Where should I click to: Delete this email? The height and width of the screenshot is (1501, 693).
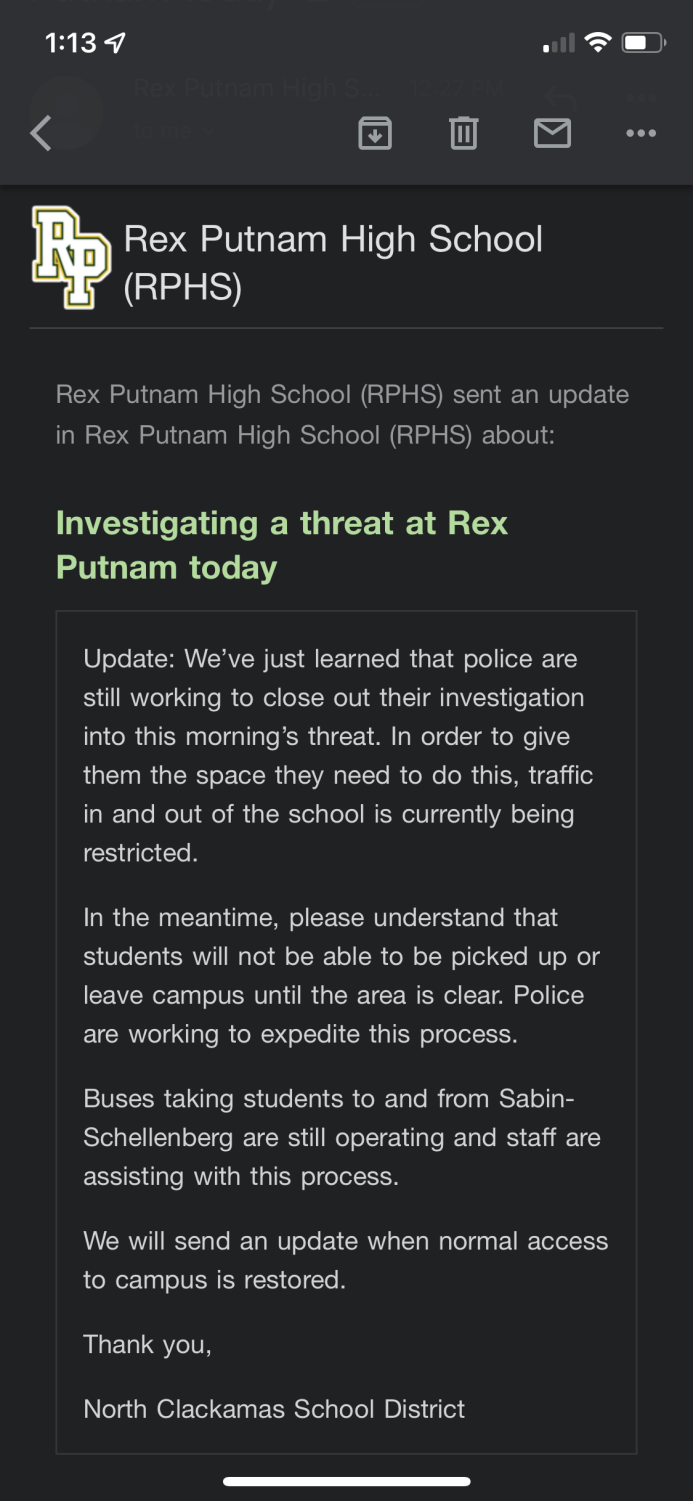point(464,133)
